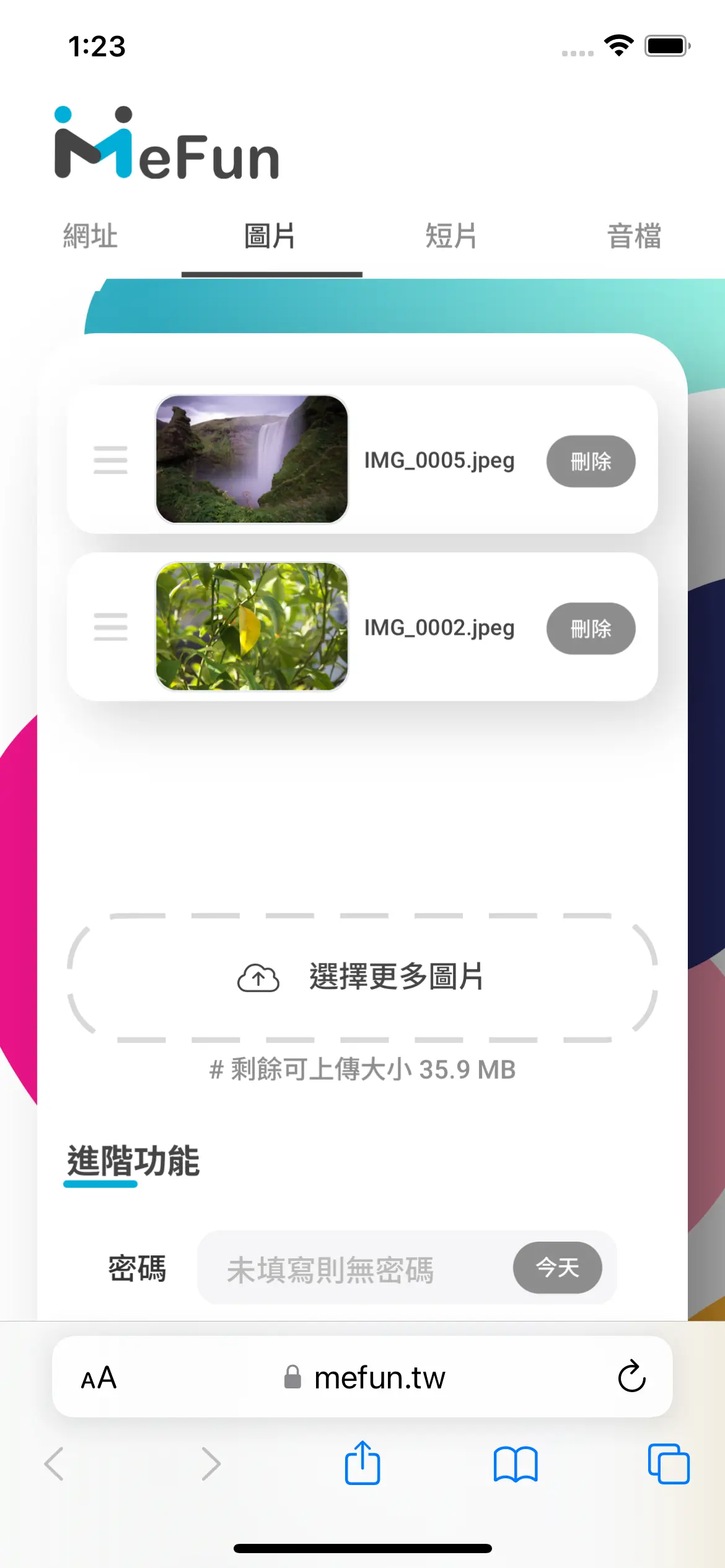Screen dimensions: 725x1568
Task: Tap reorder handle for IMG_0002.jpeg
Action: pyautogui.click(x=110, y=627)
